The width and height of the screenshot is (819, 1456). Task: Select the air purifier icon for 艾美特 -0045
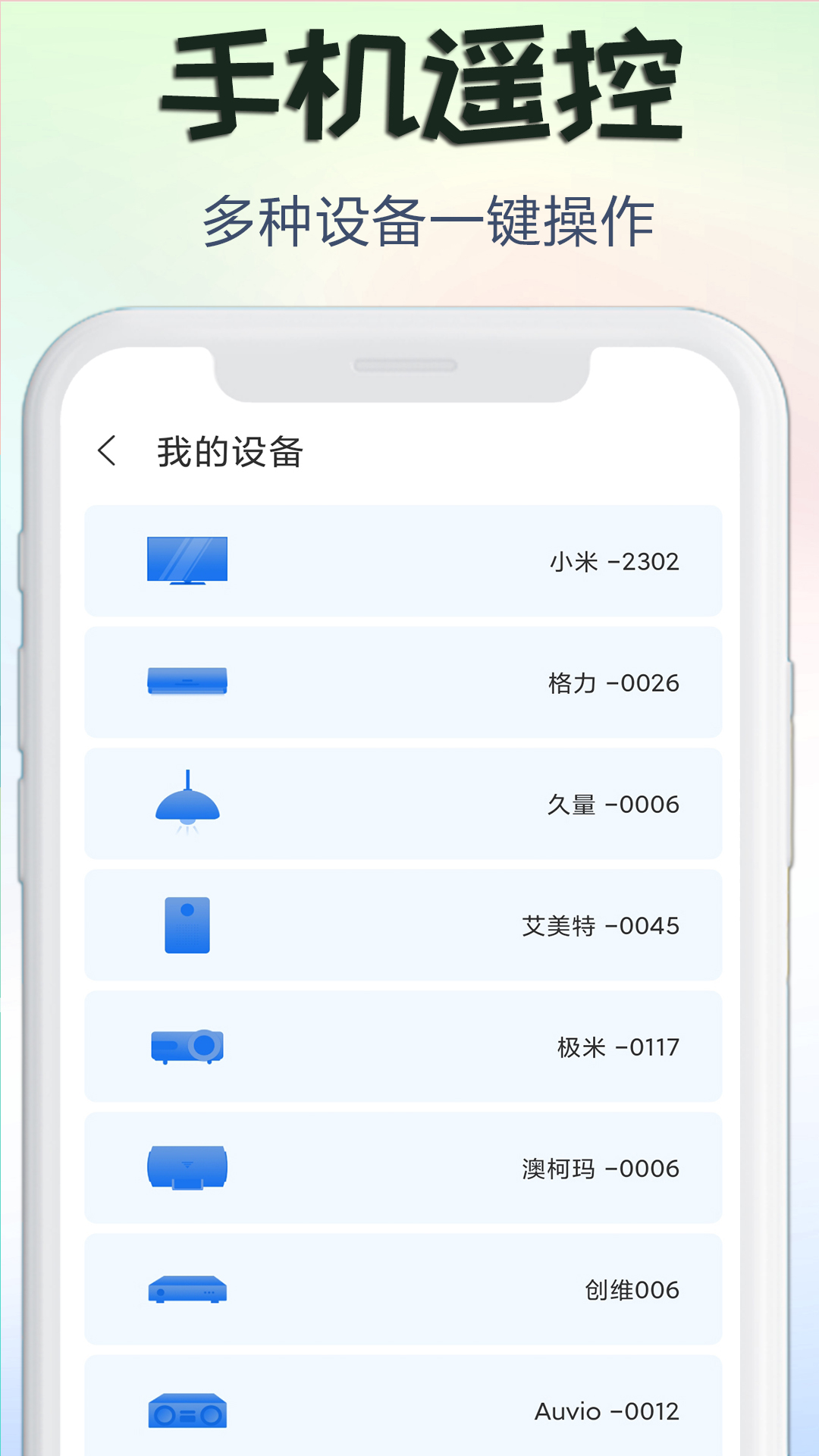(187, 925)
